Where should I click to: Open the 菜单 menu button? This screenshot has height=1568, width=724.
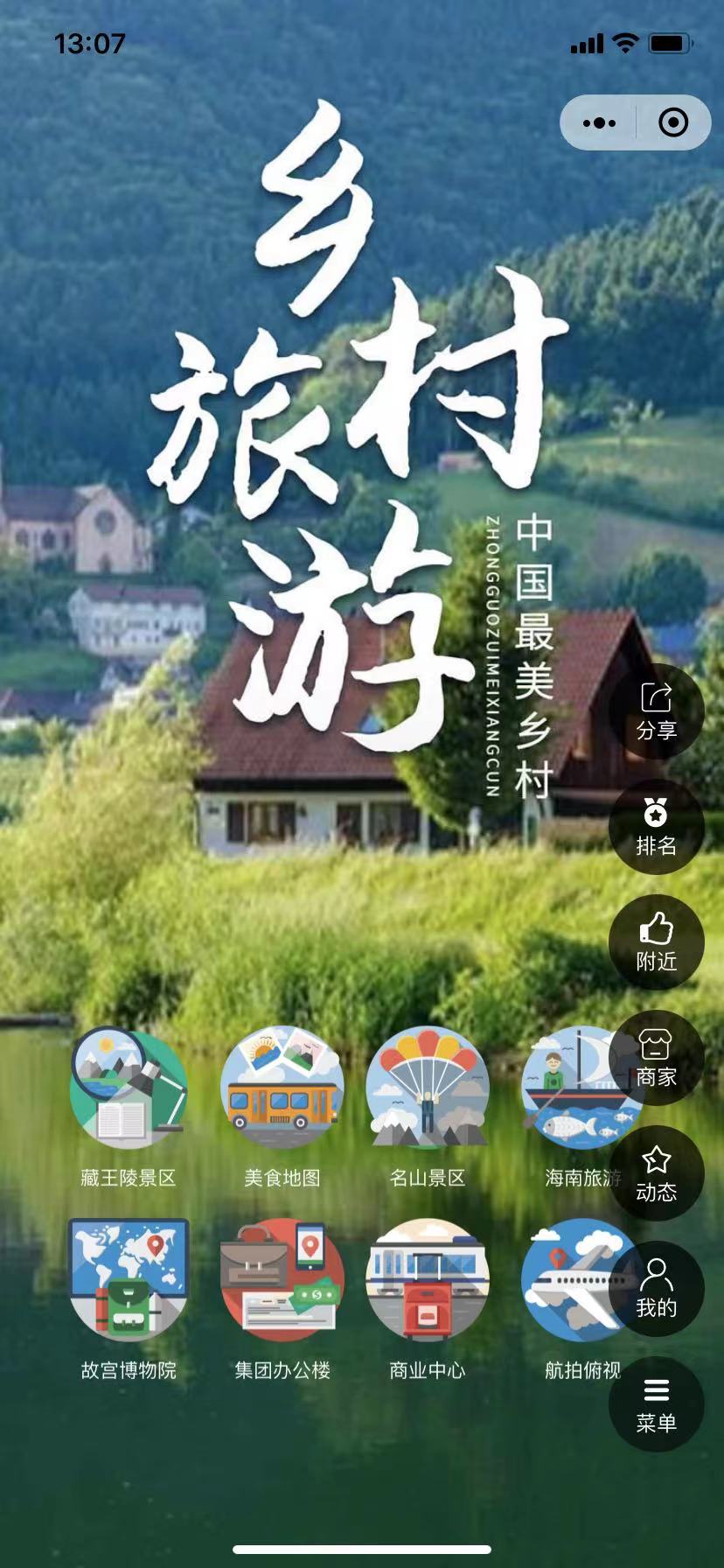coord(656,1404)
